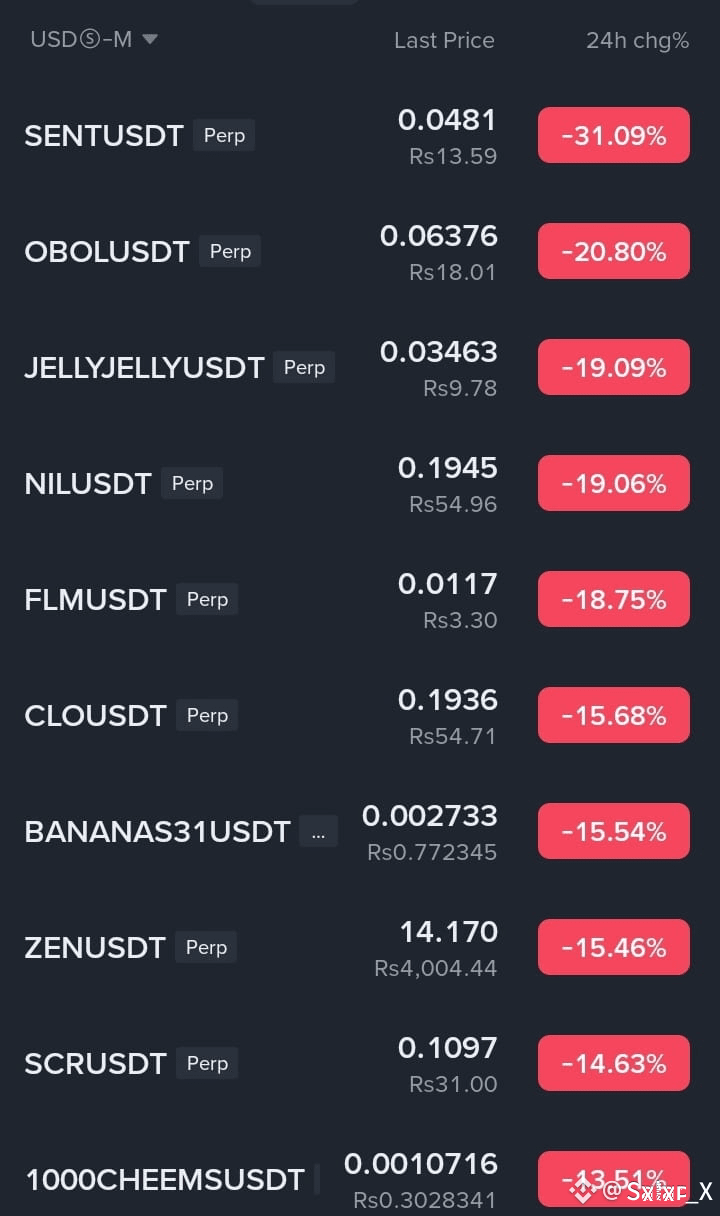Tap the Perp badge next to SCRUSDT
This screenshot has height=1216, width=720.
pos(207,1063)
